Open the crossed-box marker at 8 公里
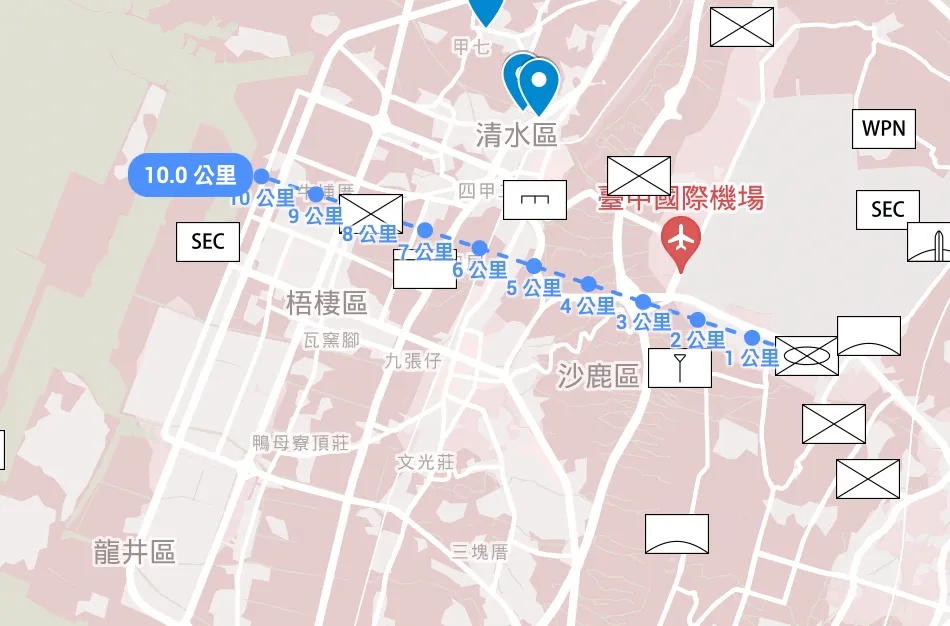 [371, 214]
